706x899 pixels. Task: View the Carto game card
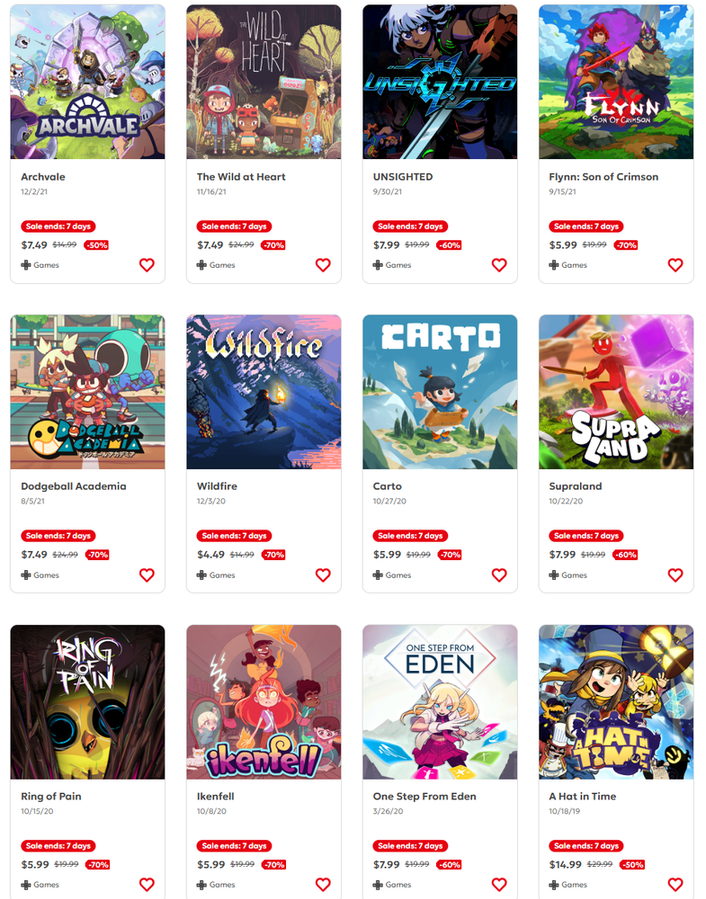click(439, 392)
